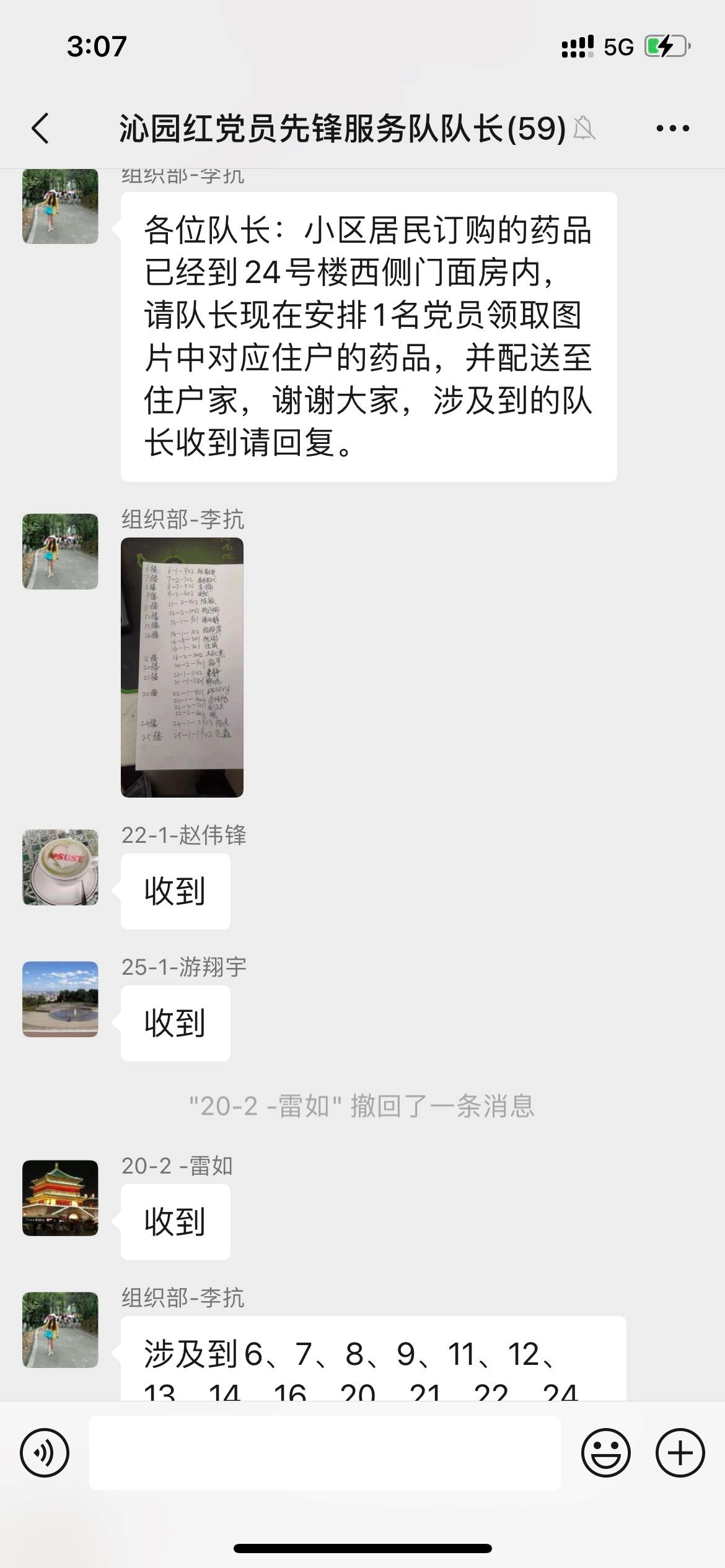Switch to voice message input
725x1568 pixels.
click(45, 1453)
